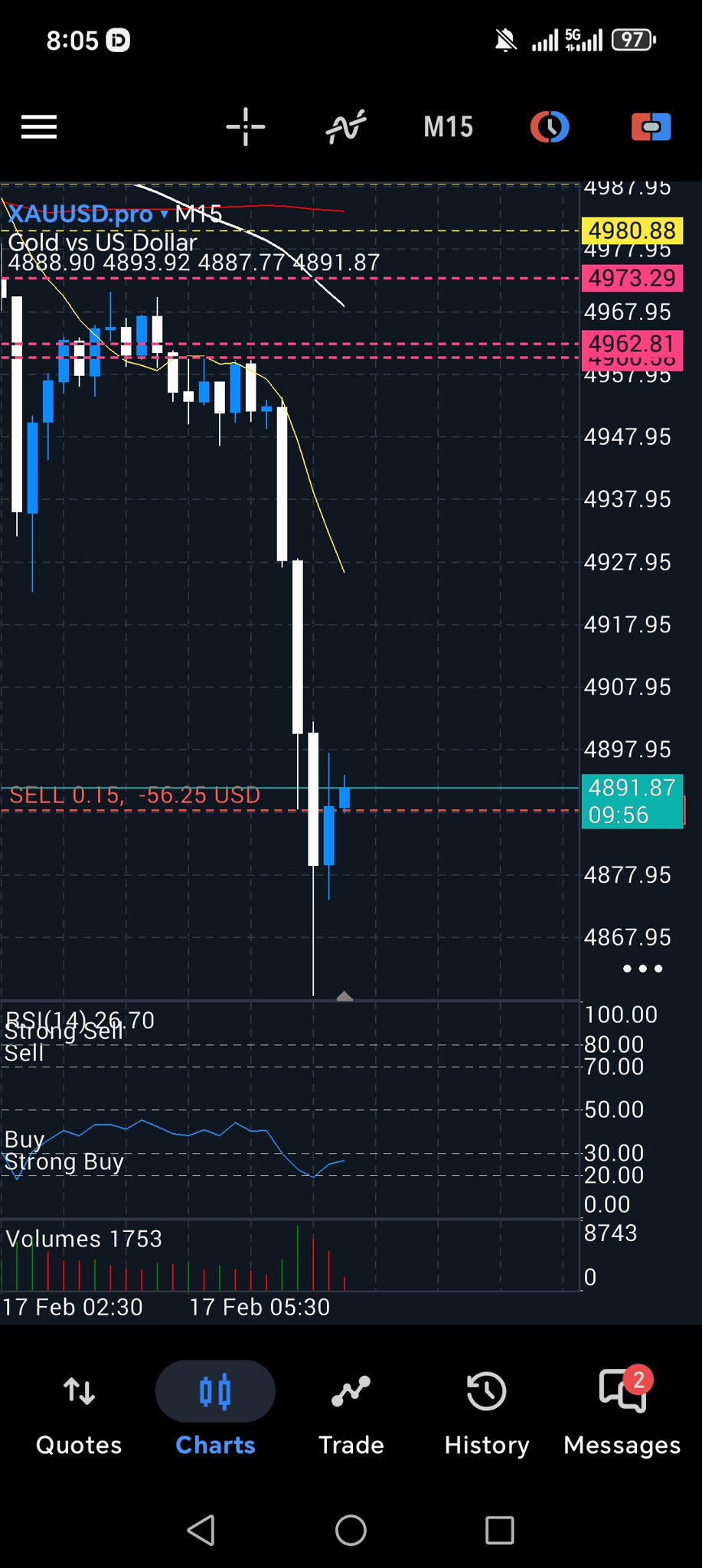Open the hamburger side menu

pos(39,127)
